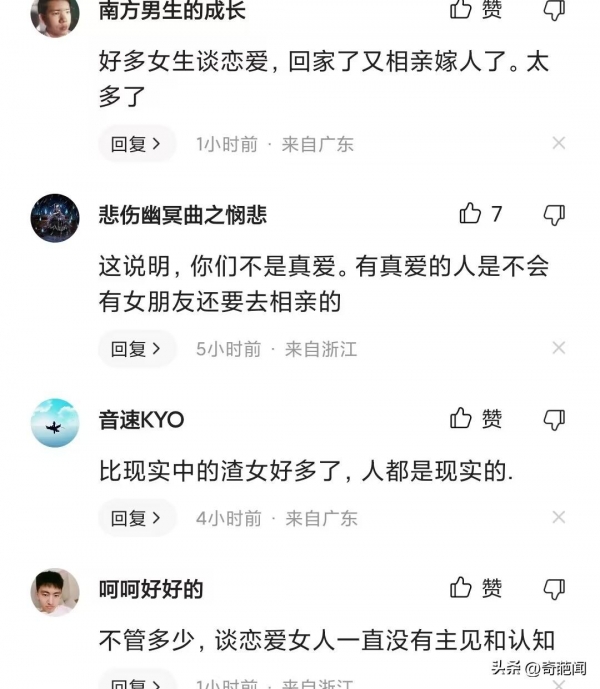The image size is (600, 689).
Task: Dislike the comment by 呵呵好好的
Action: tap(554, 588)
